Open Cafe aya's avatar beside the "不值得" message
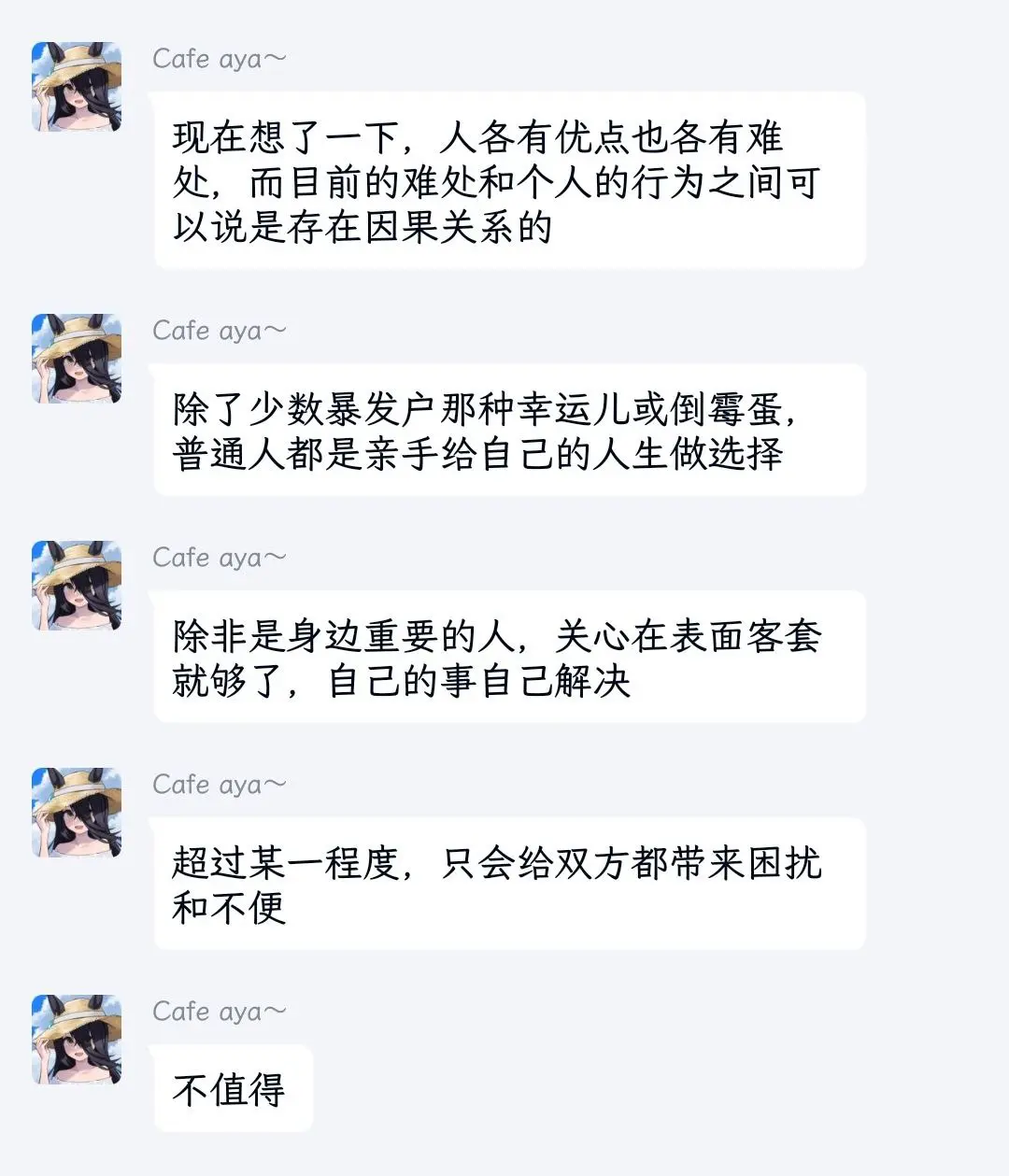 77,1039
